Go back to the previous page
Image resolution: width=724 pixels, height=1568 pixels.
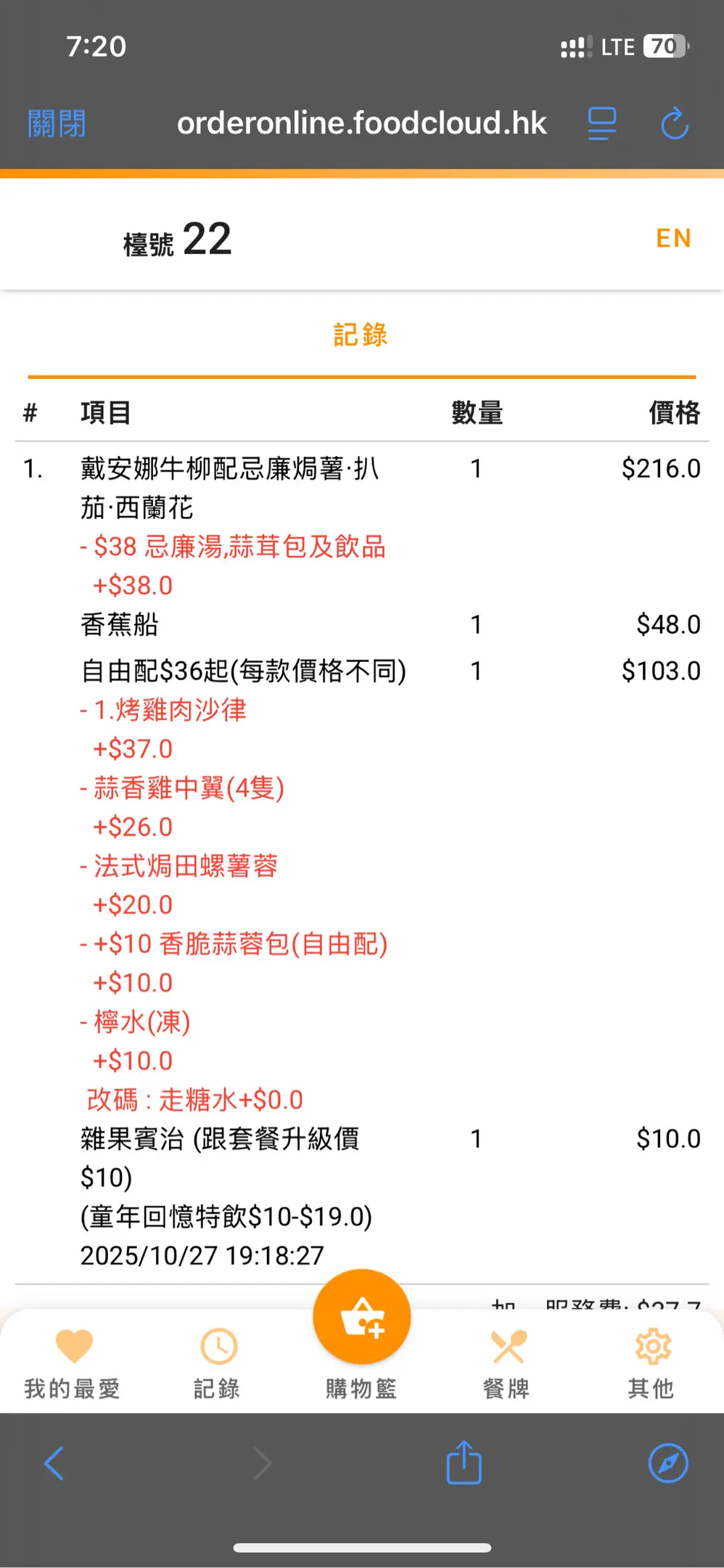click(54, 1463)
